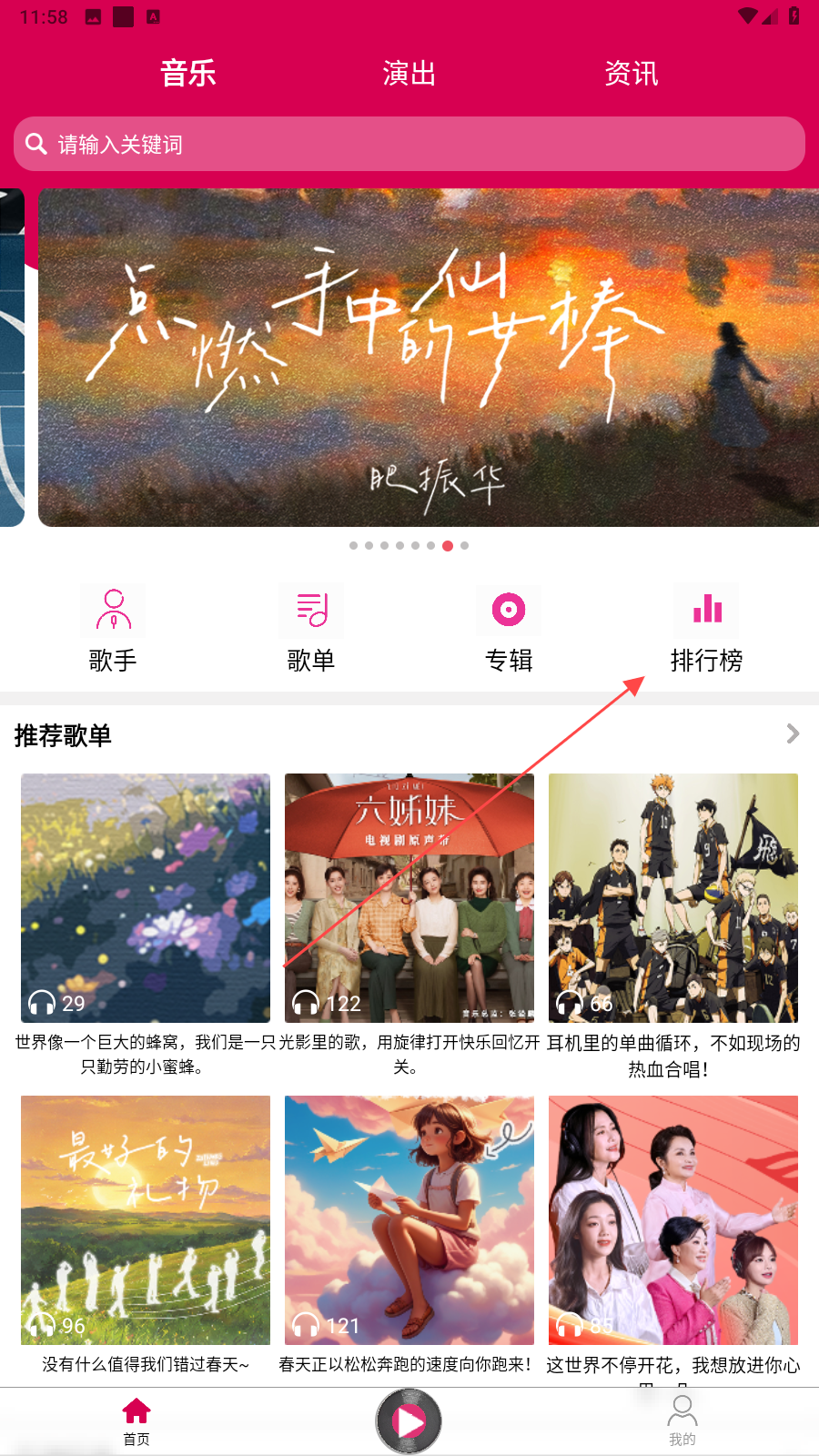
Task: Expand 推荐歌单 with the chevron arrow
Action: (x=793, y=733)
